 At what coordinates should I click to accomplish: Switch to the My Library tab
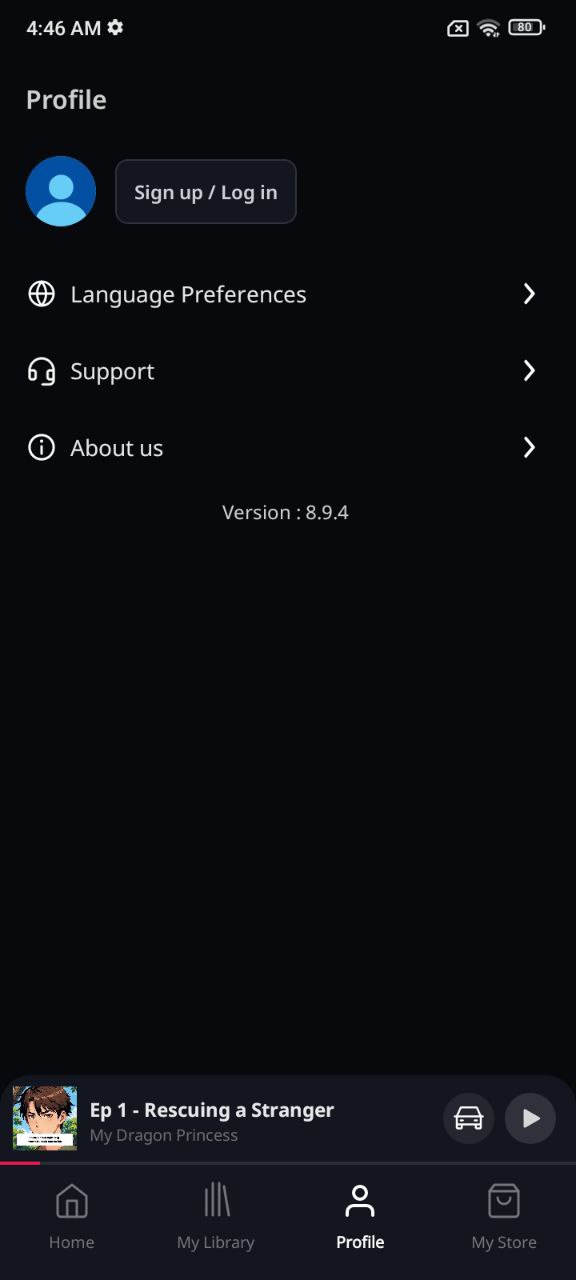coord(216,1216)
